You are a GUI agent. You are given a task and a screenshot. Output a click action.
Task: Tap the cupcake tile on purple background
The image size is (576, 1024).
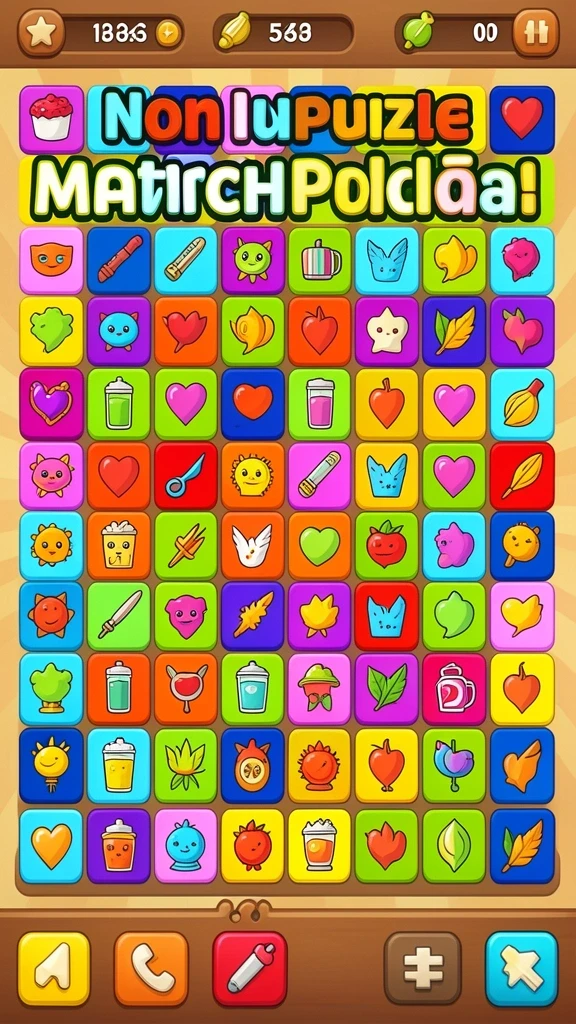click(51, 120)
